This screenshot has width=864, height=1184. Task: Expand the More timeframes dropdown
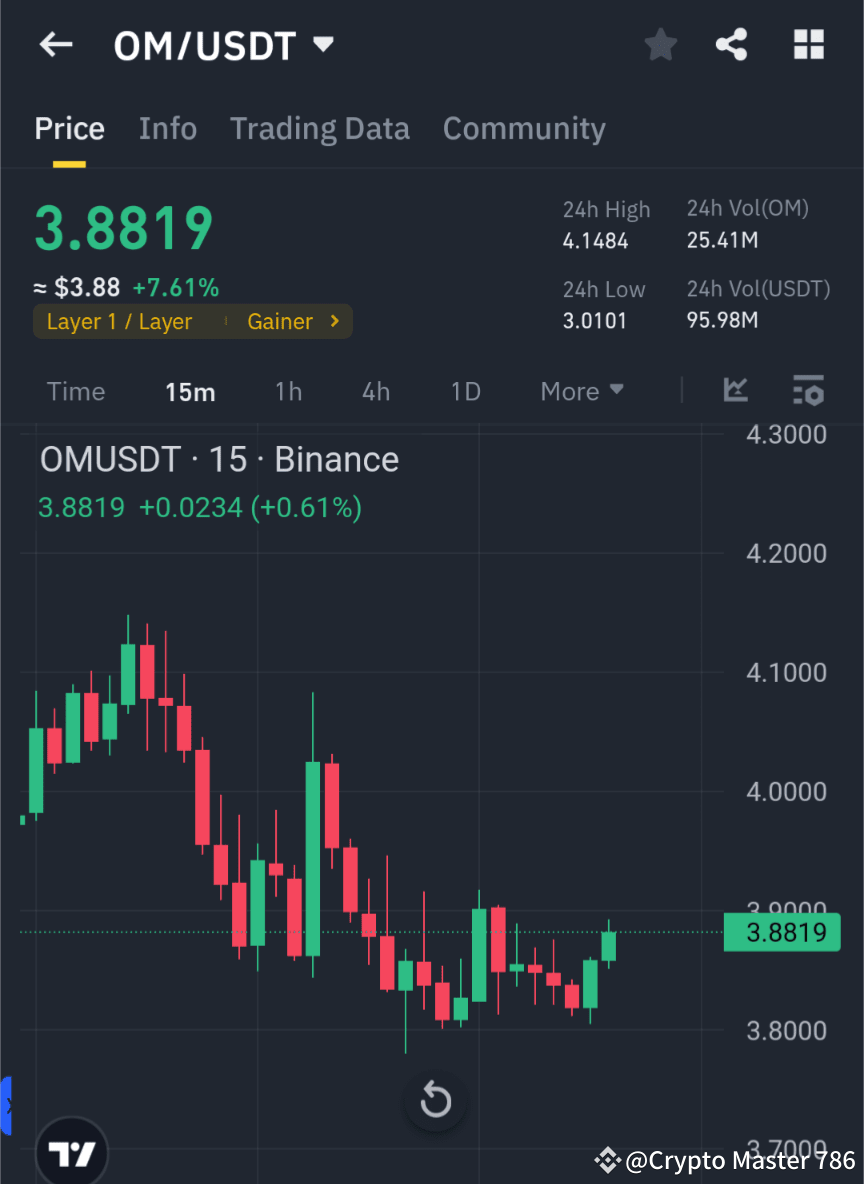click(x=582, y=391)
